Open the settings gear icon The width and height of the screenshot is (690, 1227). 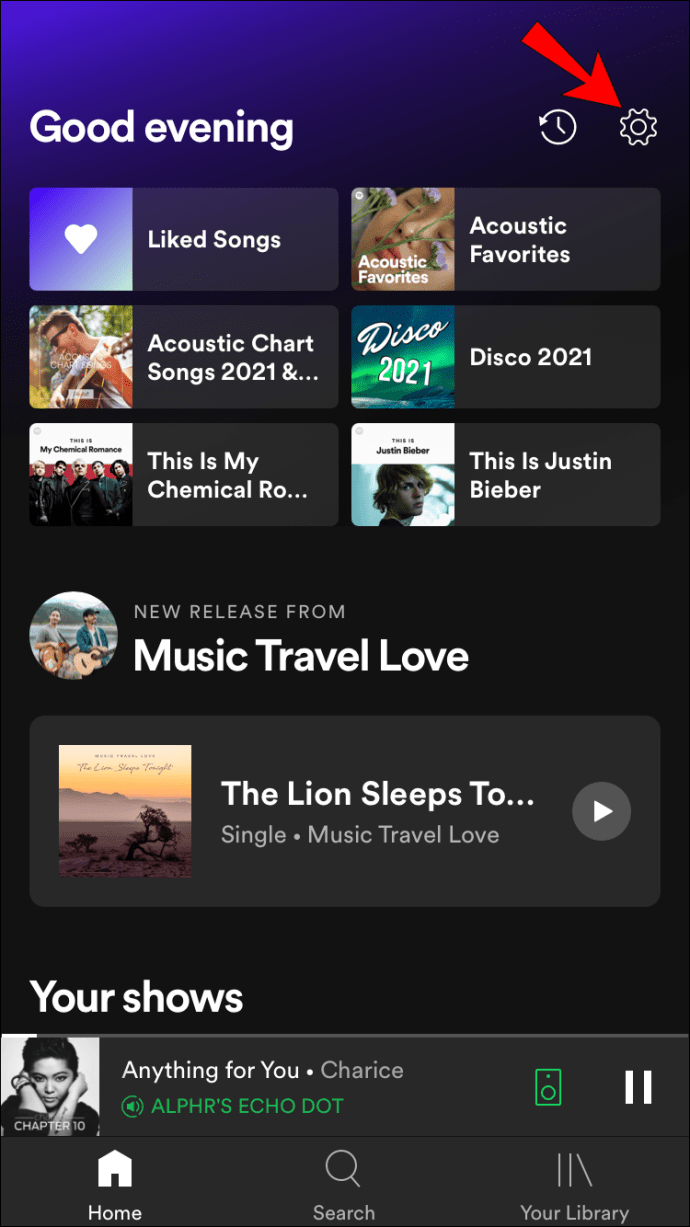638,128
